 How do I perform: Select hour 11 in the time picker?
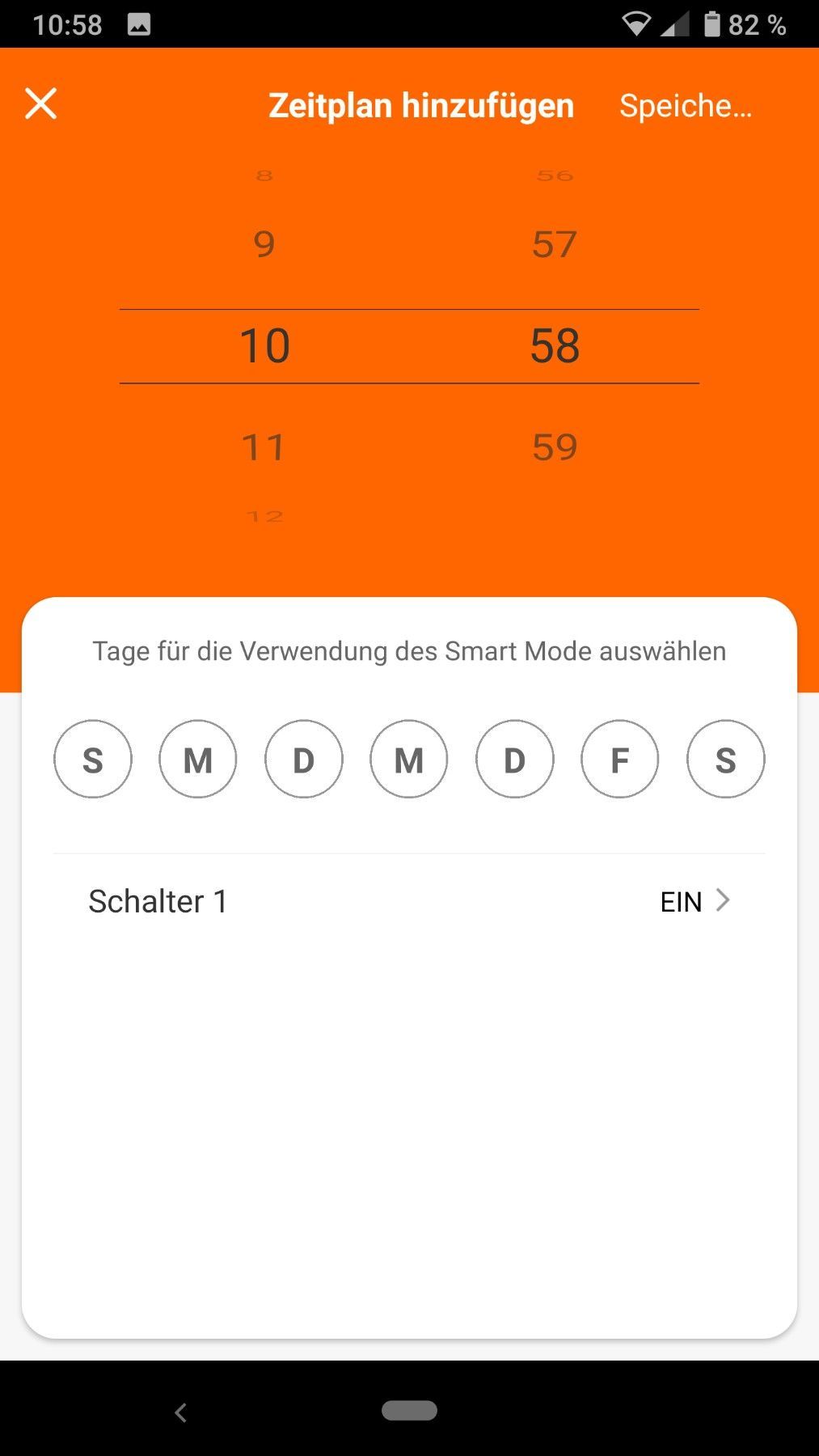tap(264, 447)
